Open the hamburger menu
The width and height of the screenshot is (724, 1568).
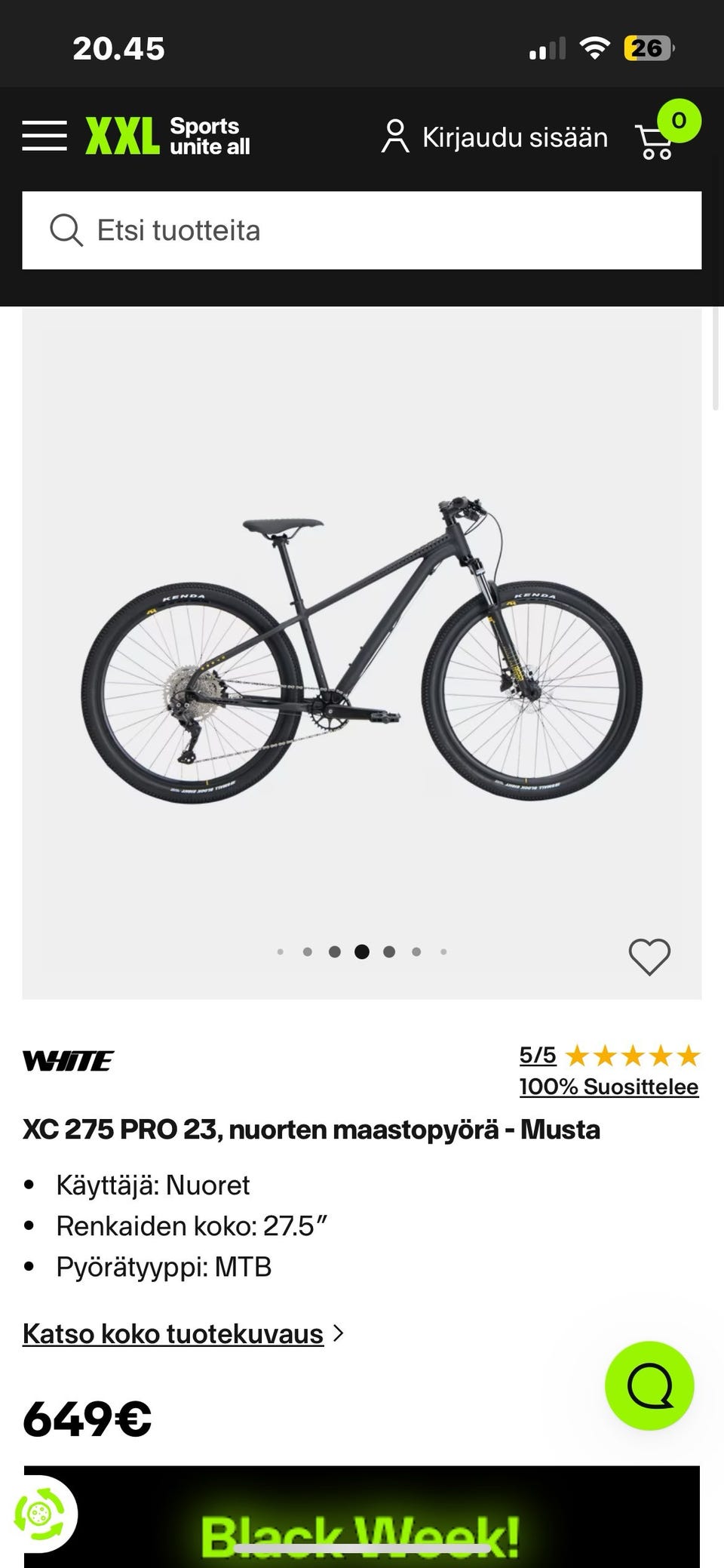44,137
